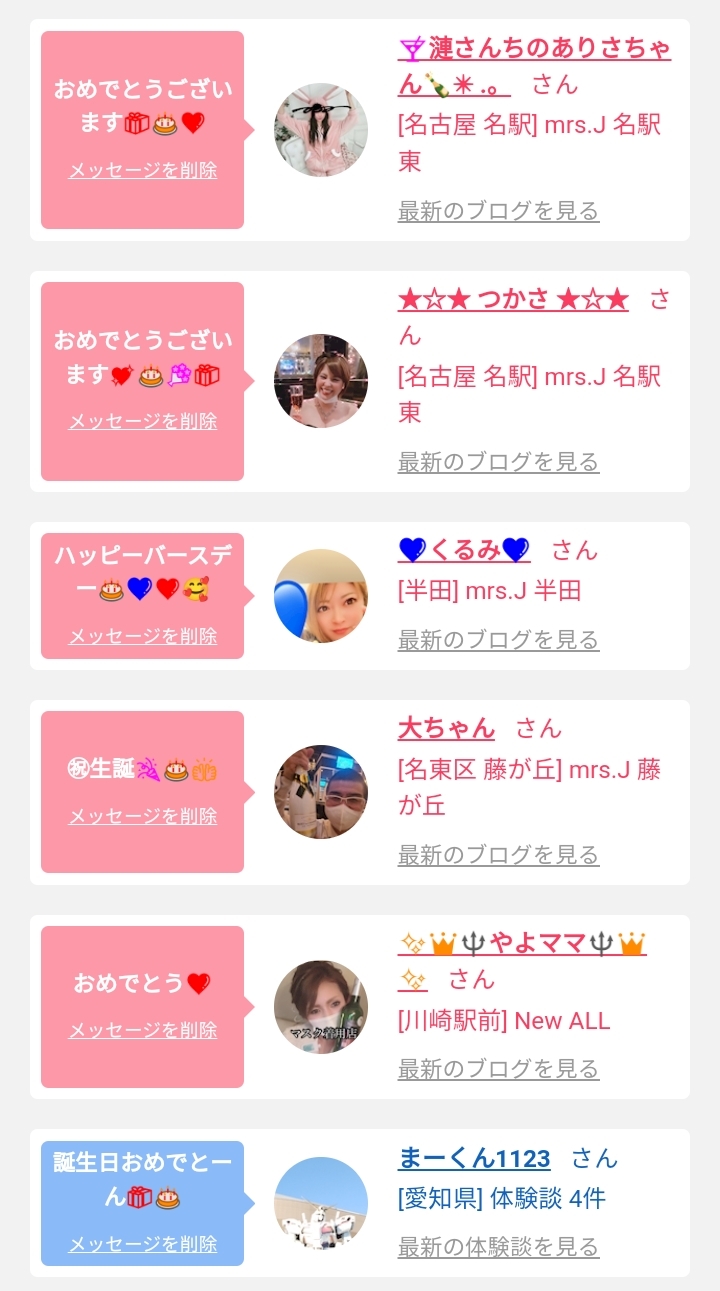Open くるみ's profile name link

[464, 550]
